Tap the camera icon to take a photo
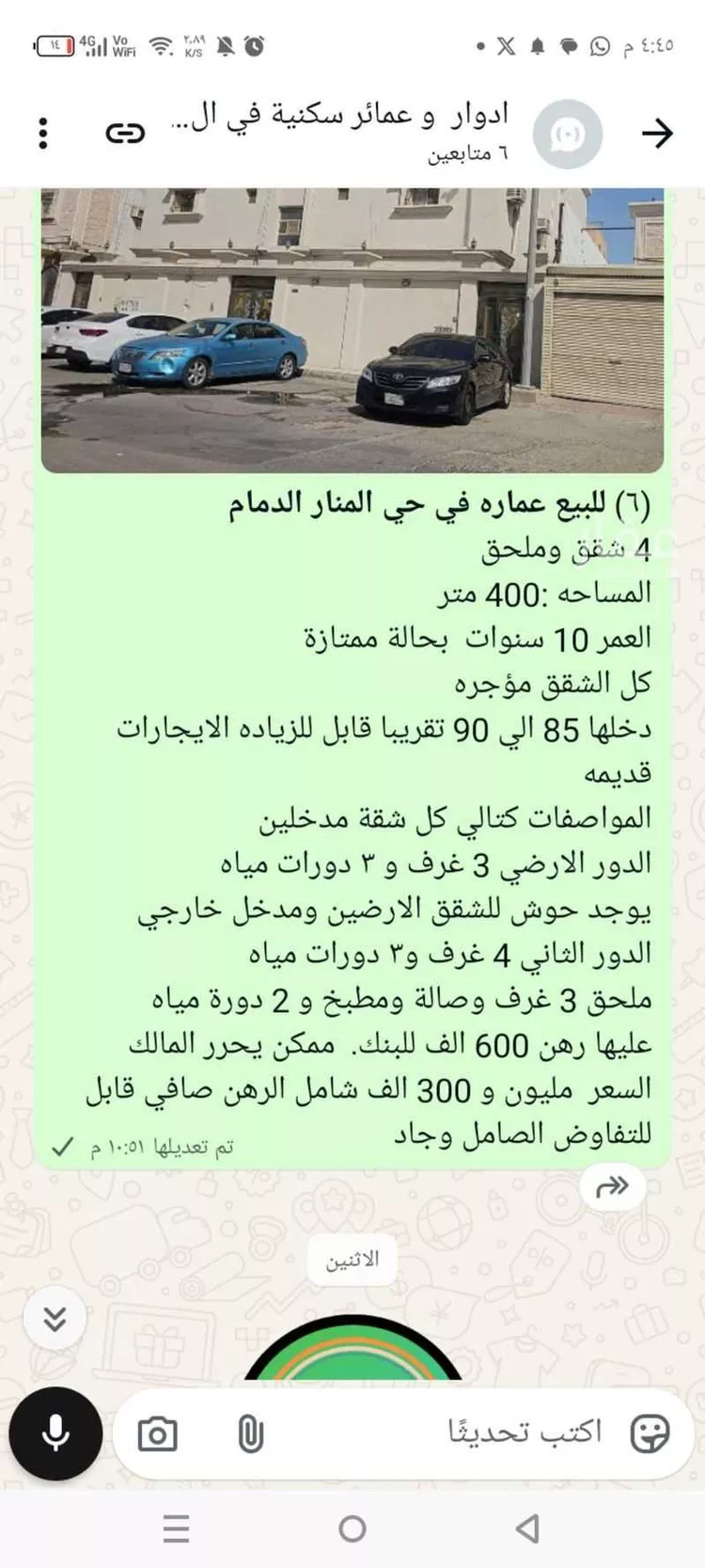This screenshot has height=1568, width=705. 158,1433
